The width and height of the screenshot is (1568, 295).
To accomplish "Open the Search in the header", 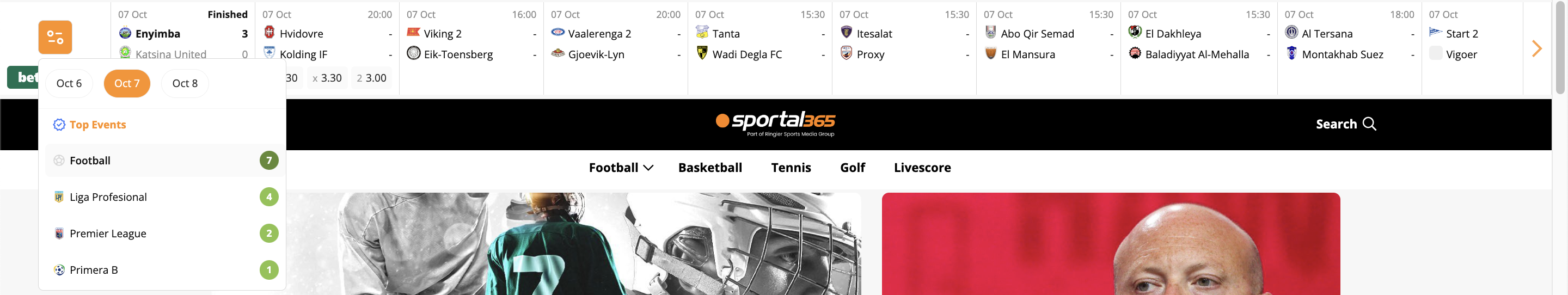I will pos(1345,124).
